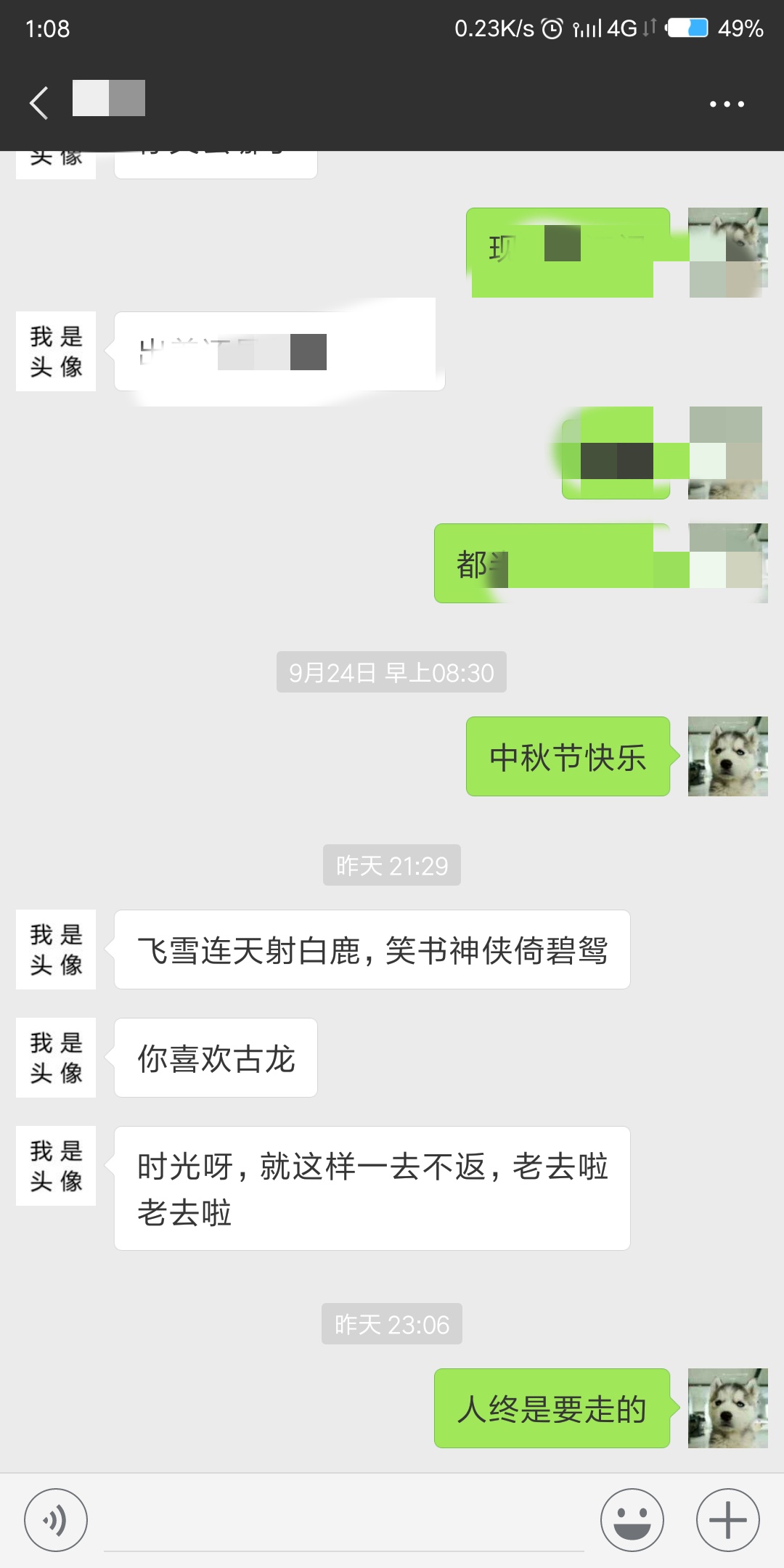Open the plus attachment menu
The width and height of the screenshot is (784, 1568).
coord(727,1519)
